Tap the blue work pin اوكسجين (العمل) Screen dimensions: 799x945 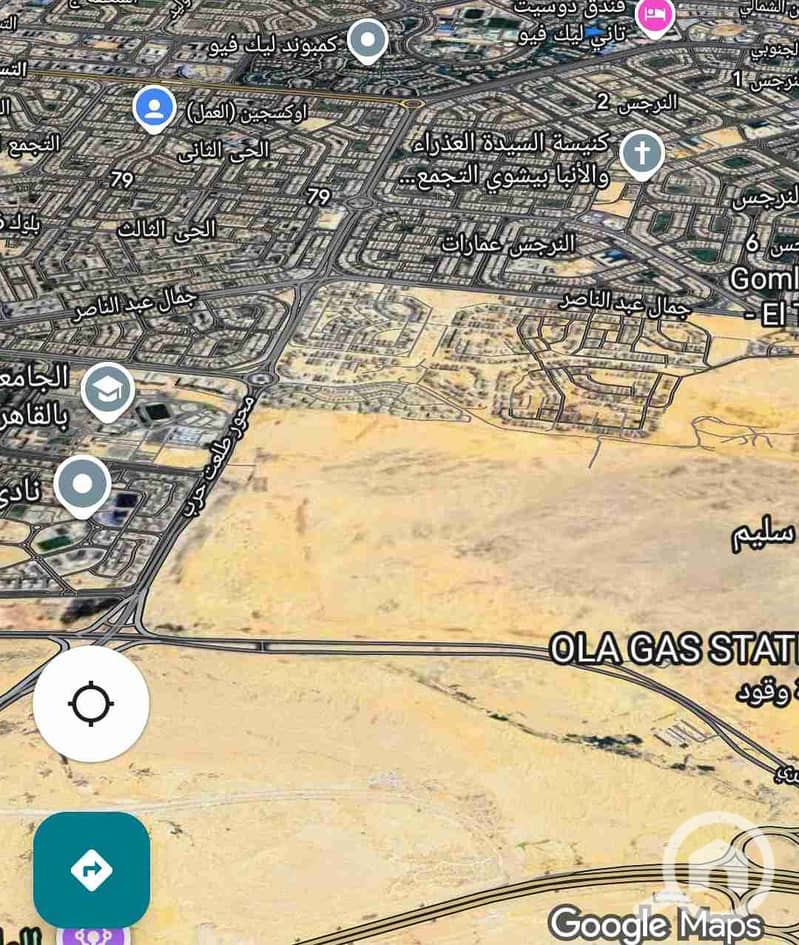click(153, 108)
